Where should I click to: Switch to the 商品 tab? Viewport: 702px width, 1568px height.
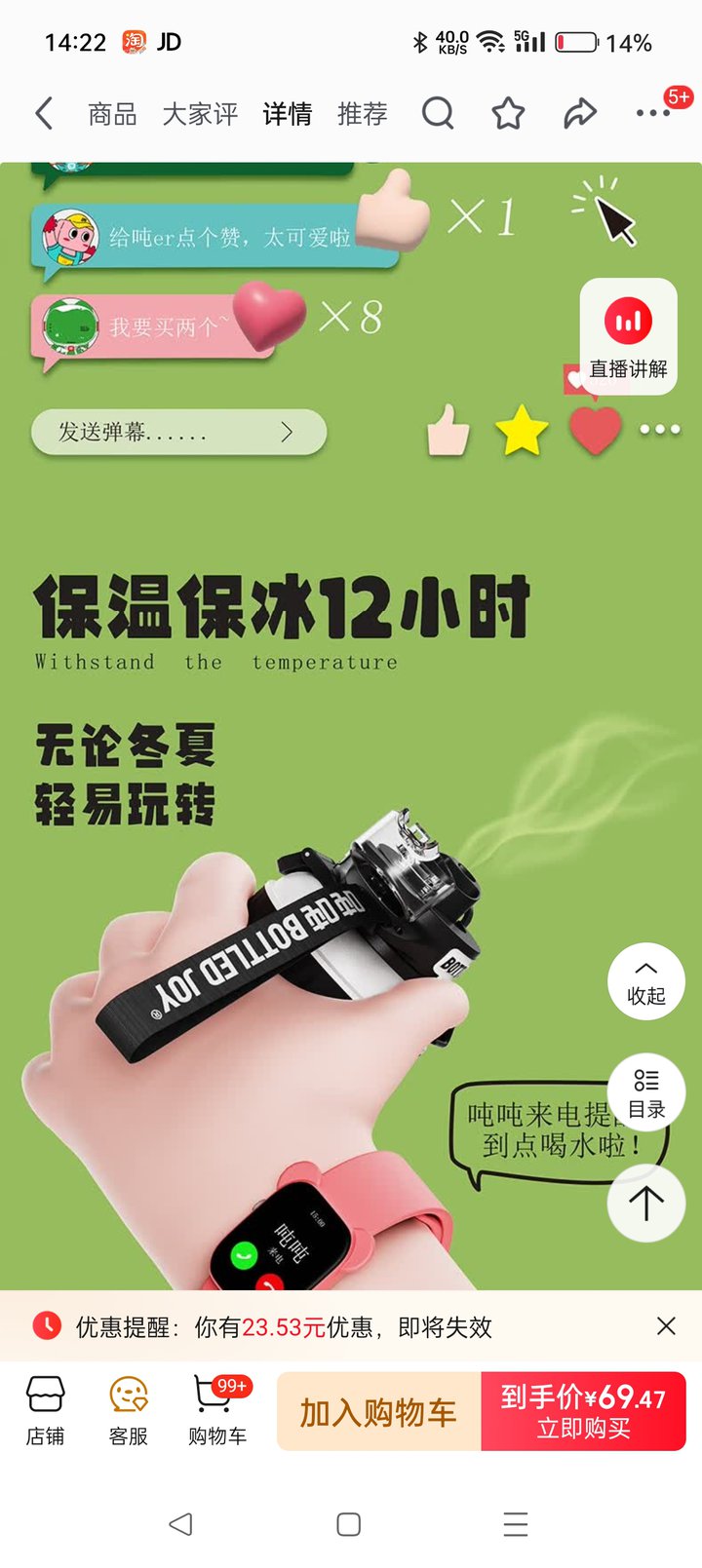tap(112, 114)
